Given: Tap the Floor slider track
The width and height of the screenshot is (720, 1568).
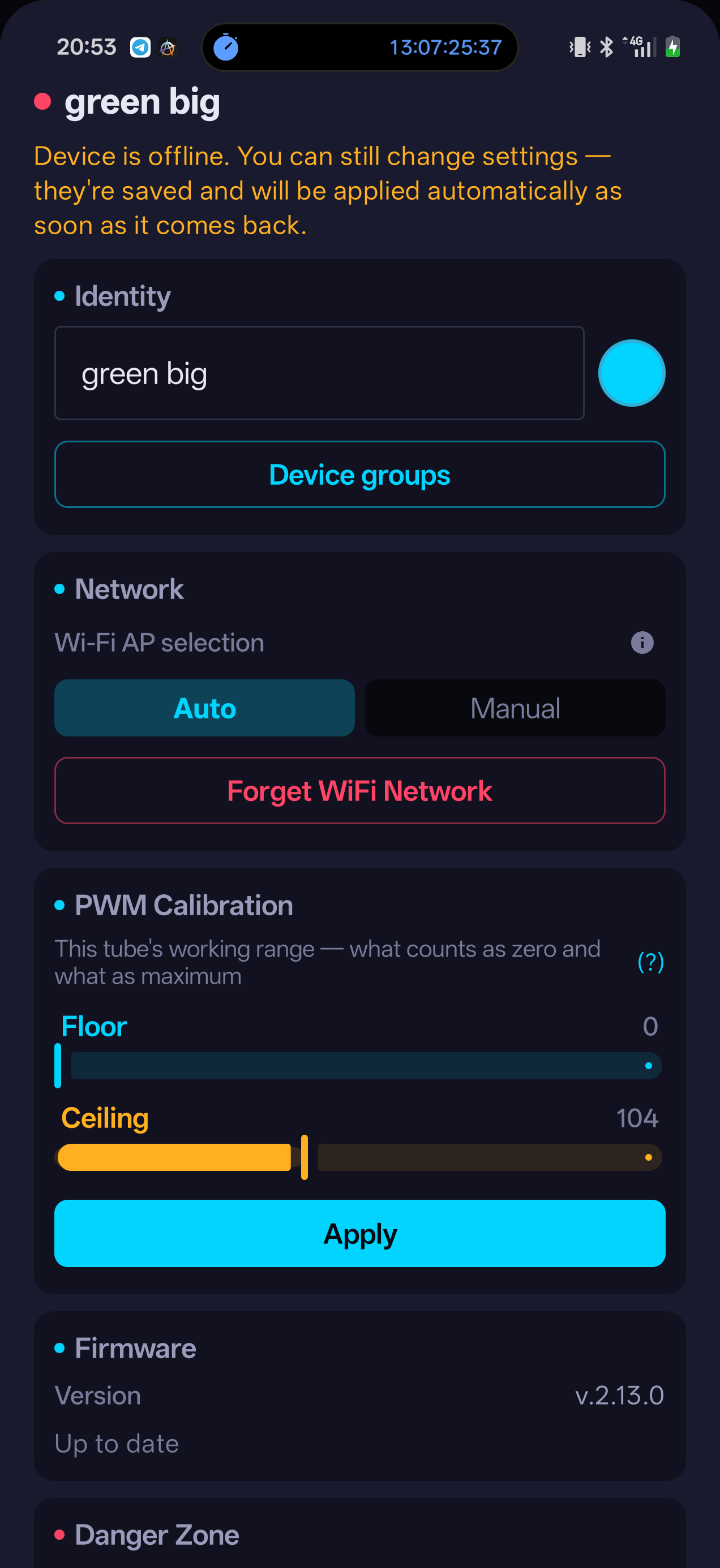Looking at the screenshot, I should point(359,1066).
